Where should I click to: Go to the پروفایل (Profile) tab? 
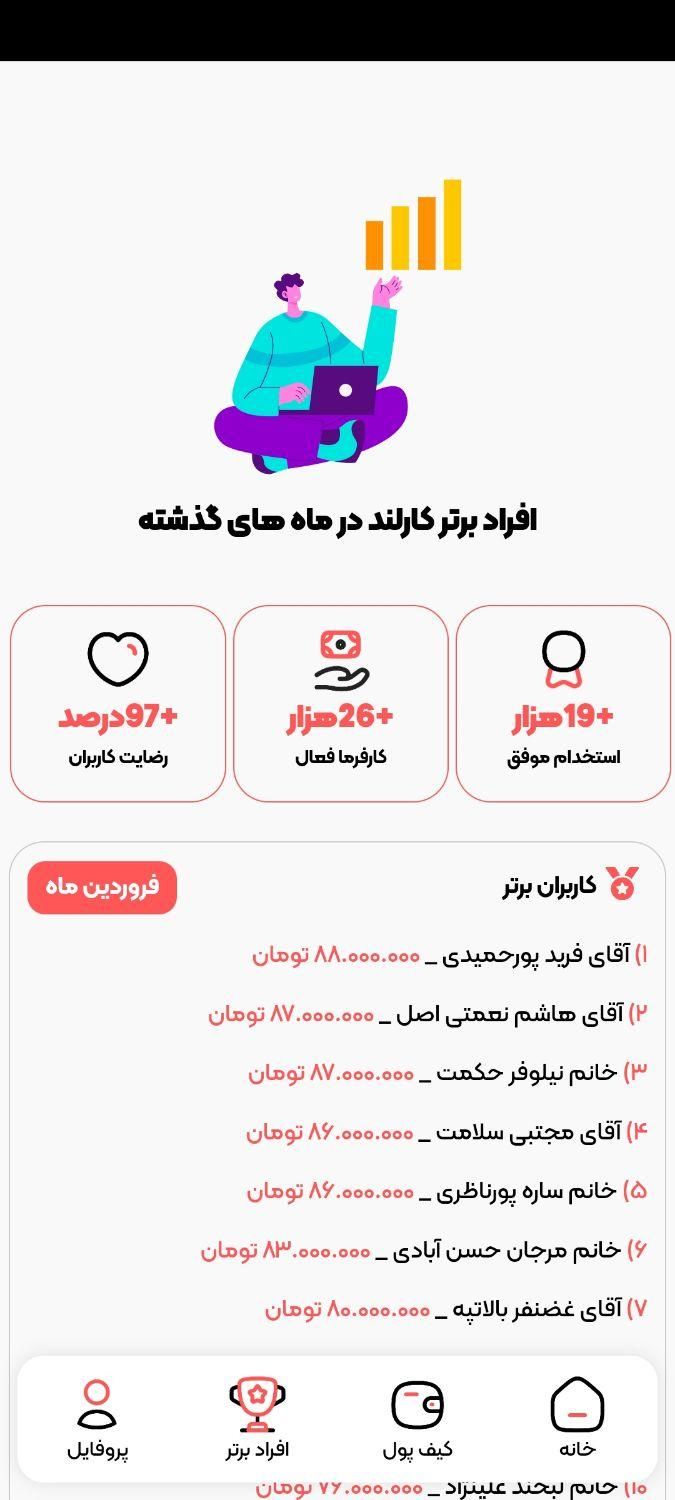pos(97,1418)
